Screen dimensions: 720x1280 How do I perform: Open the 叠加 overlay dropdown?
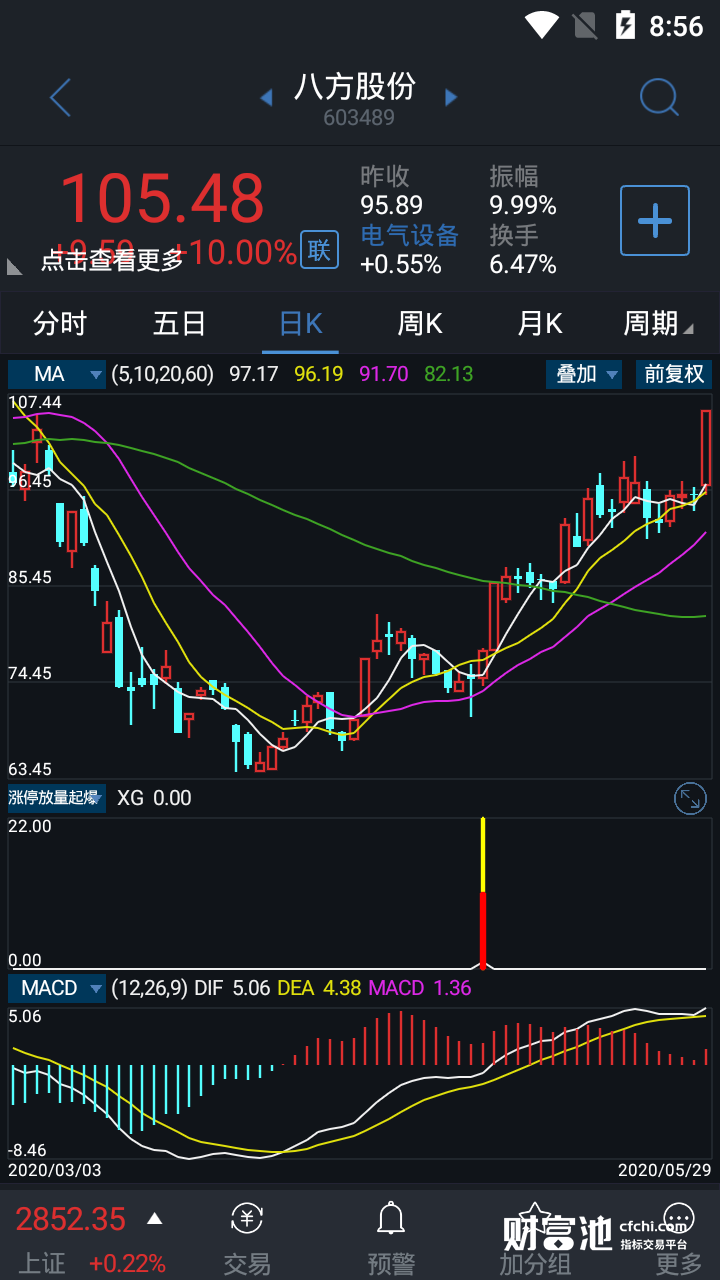point(584,374)
